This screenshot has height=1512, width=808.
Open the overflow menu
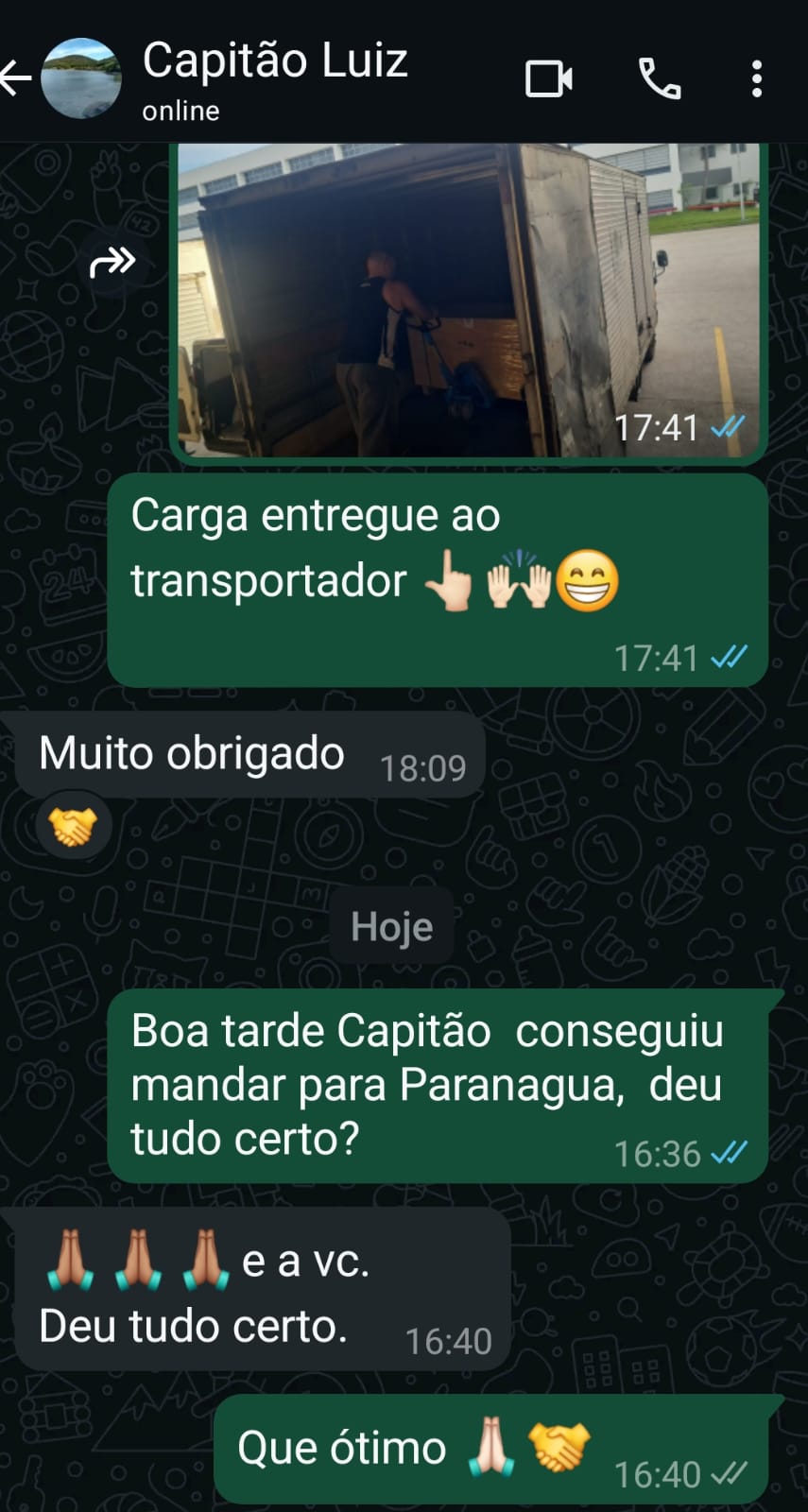756,79
